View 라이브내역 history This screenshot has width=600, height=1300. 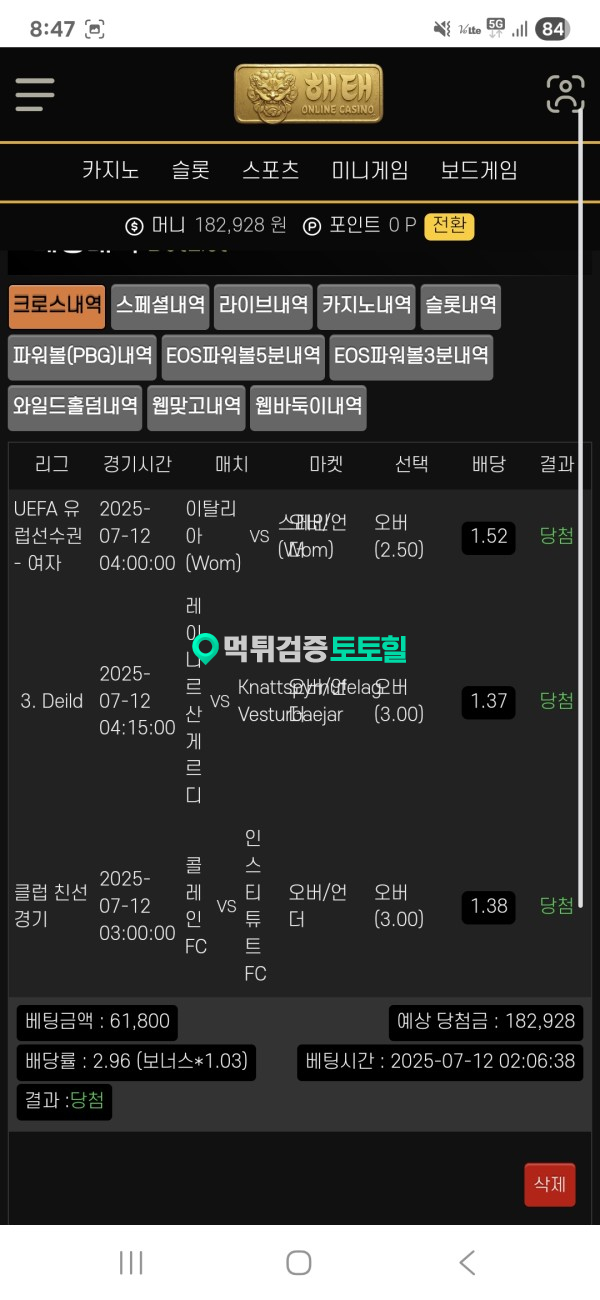click(x=264, y=306)
